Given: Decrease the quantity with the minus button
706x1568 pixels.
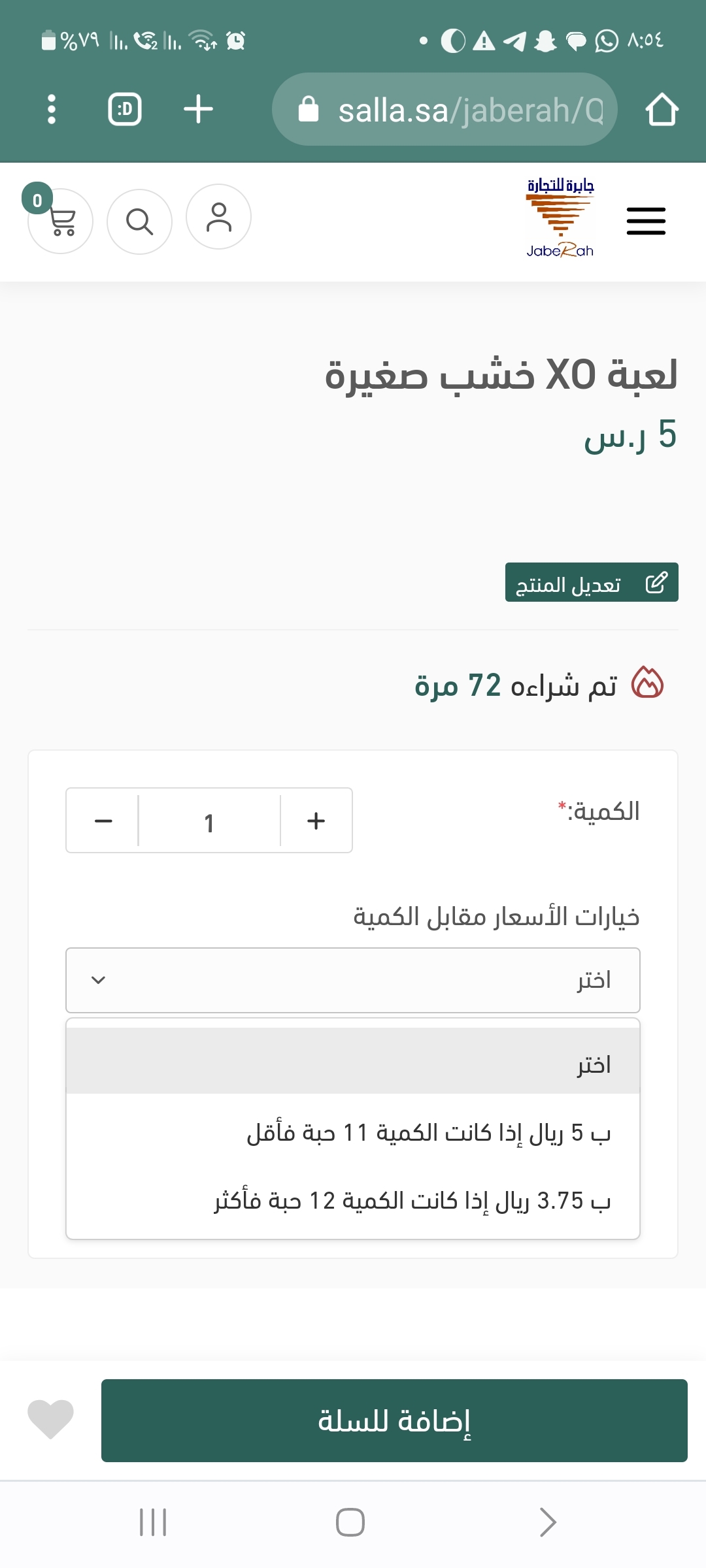Looking at the screenshot, I should [x=103, y=821].
